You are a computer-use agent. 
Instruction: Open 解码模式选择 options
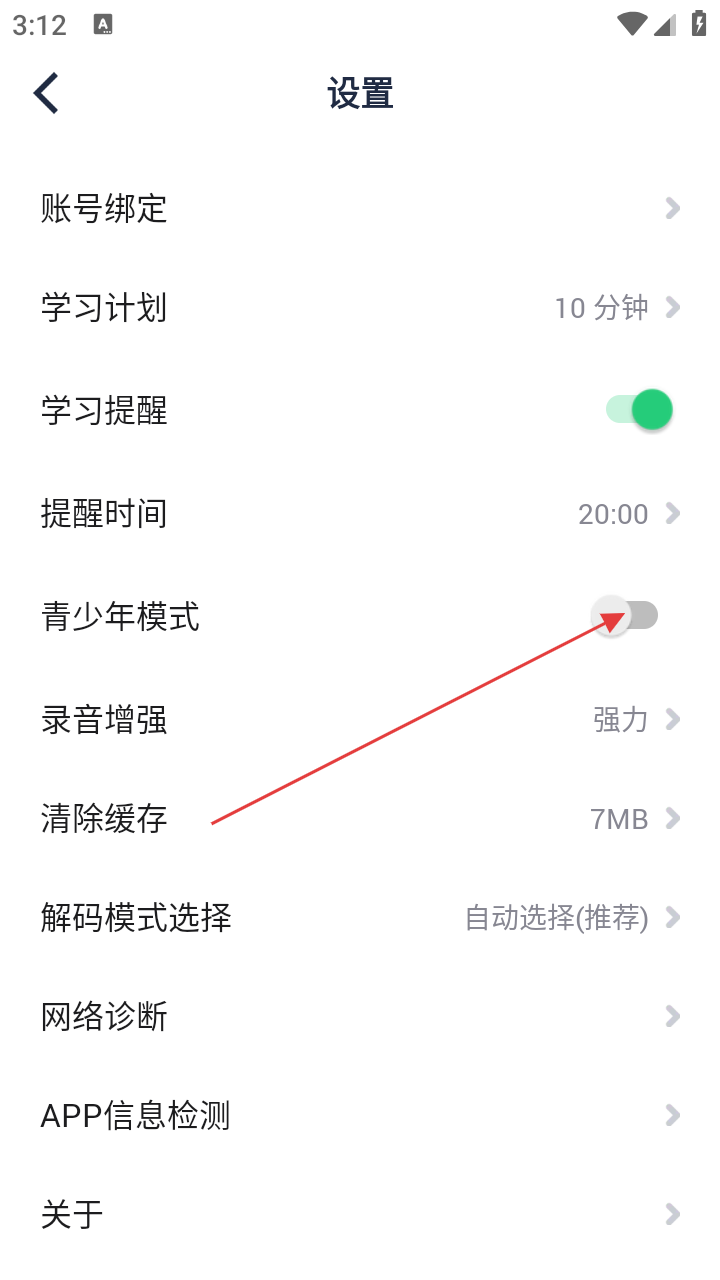coord(360,917)
